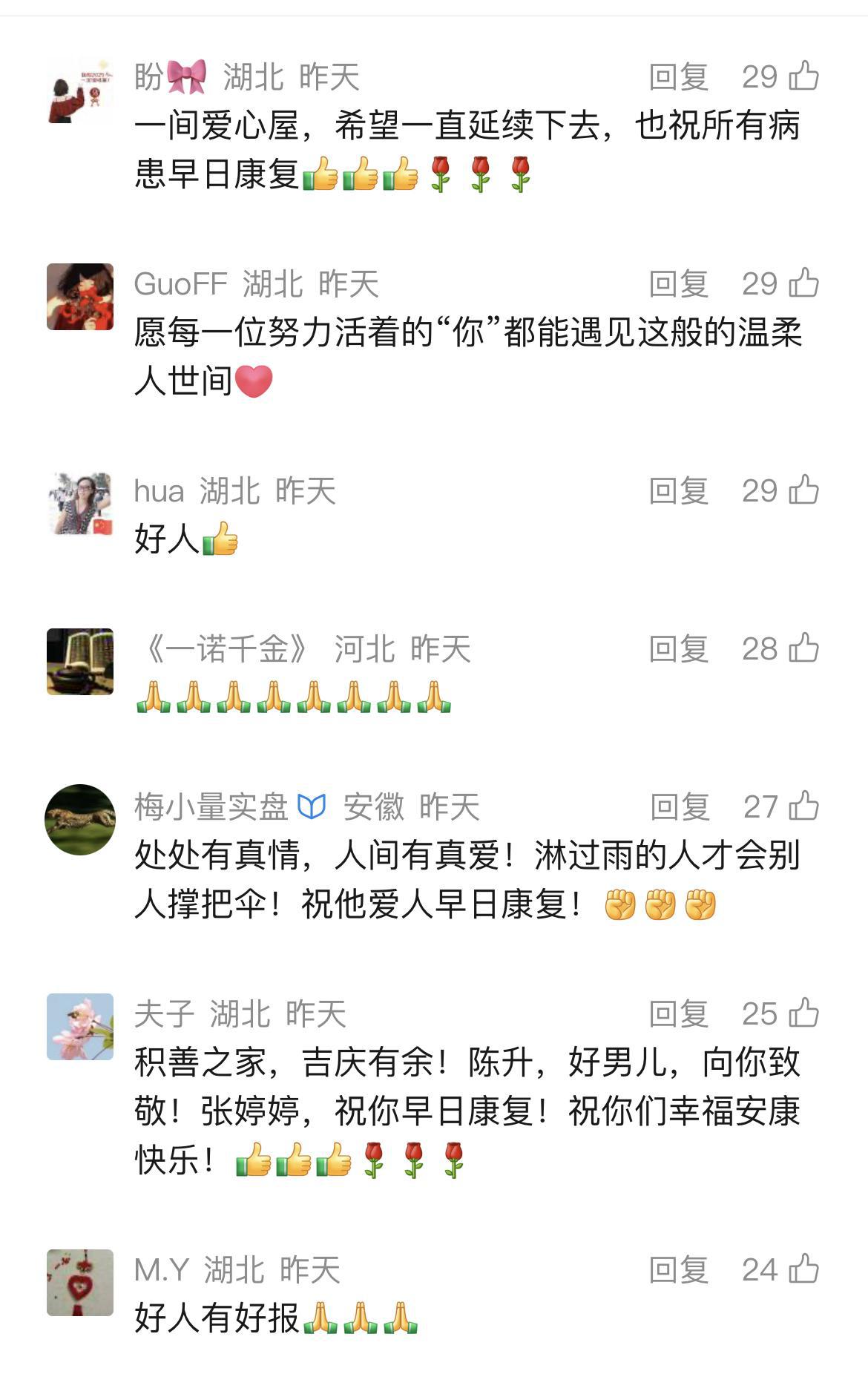Like 夫子's comment
Viewport: 868px width, 1374px height.
pos(803,1013)
